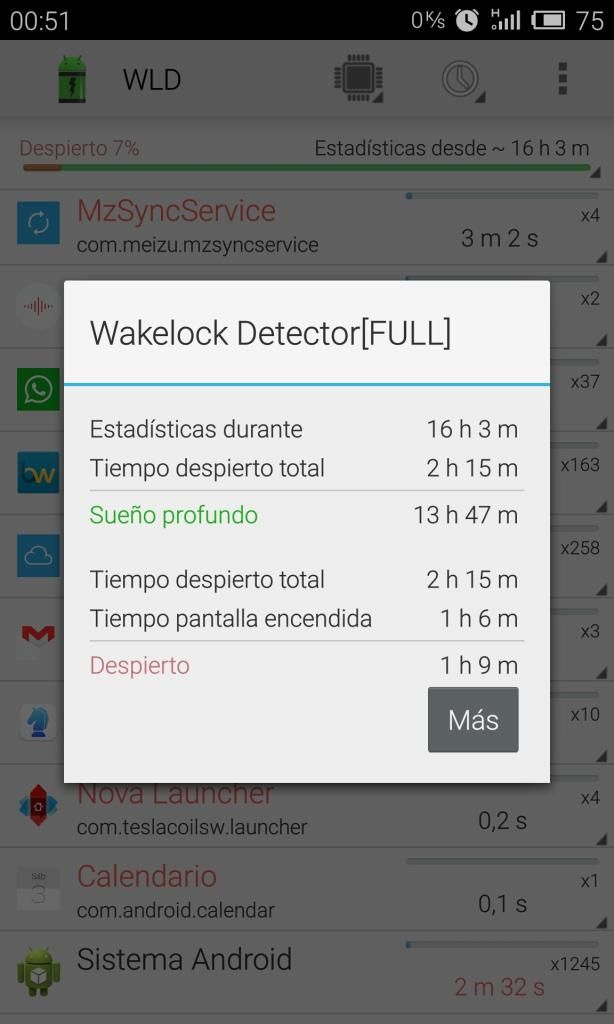The image size is (614, 1024).
Task: Open the Sistema Android row
Action: tap(307, 973)
